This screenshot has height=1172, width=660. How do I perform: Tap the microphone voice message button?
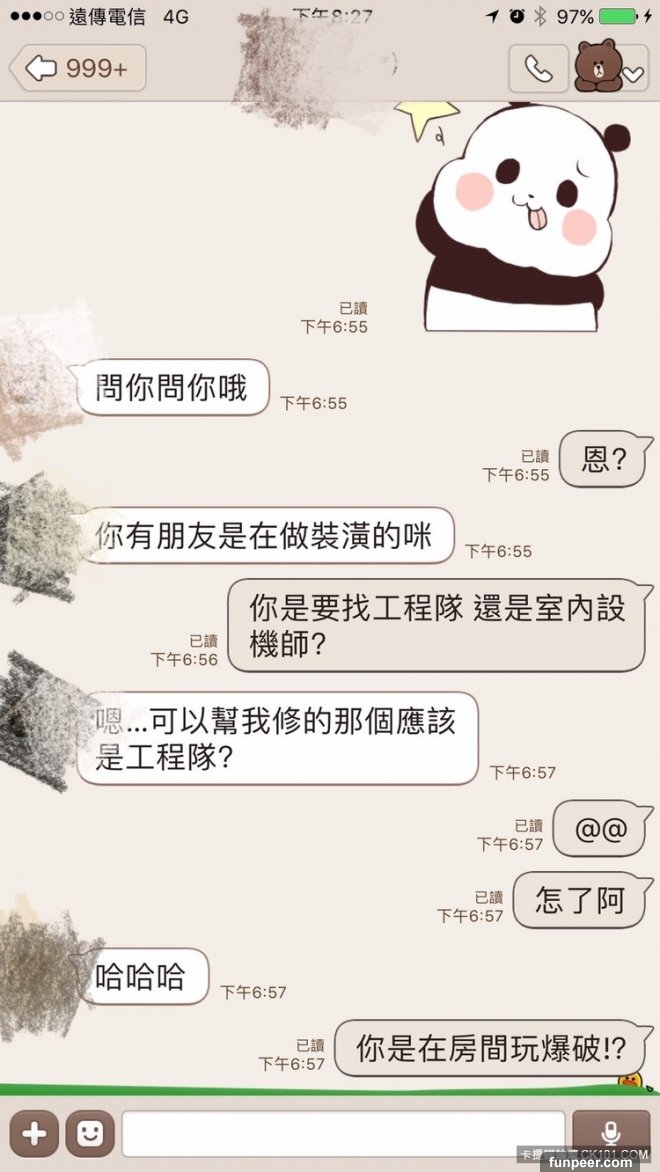[611, 1134]
